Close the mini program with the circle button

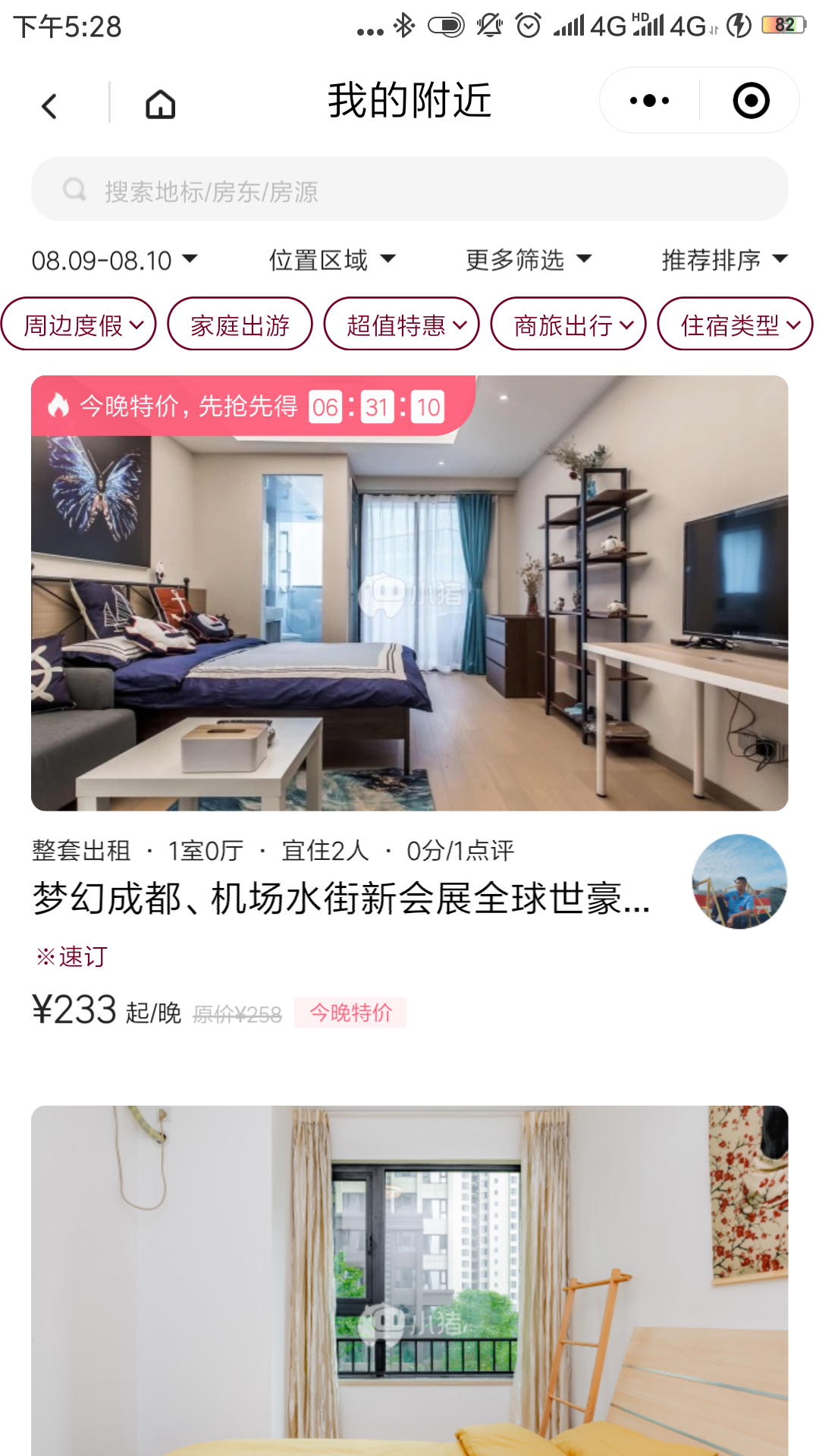751,101
